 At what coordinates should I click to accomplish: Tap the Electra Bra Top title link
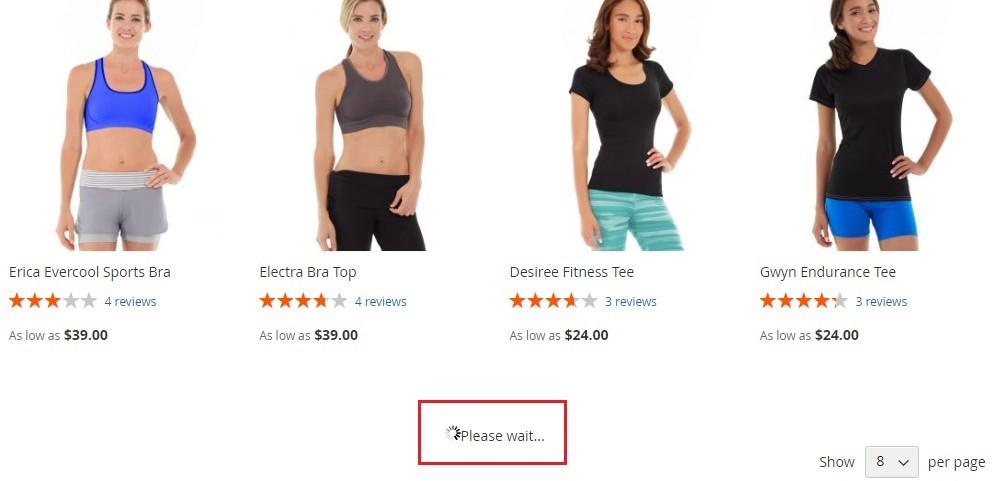(x=308, y=272)
